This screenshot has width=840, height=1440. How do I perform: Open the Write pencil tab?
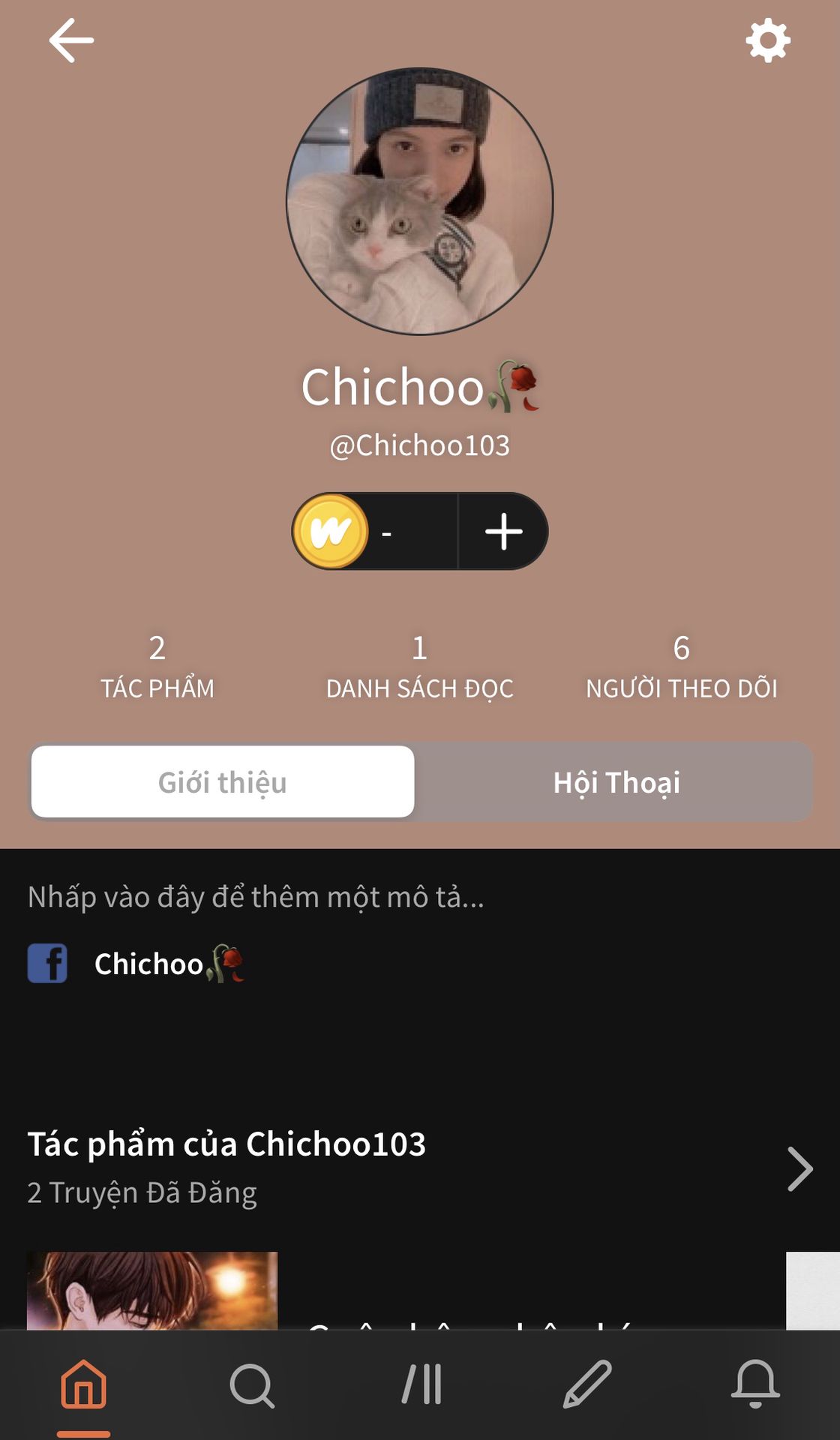click(588, 1384)
